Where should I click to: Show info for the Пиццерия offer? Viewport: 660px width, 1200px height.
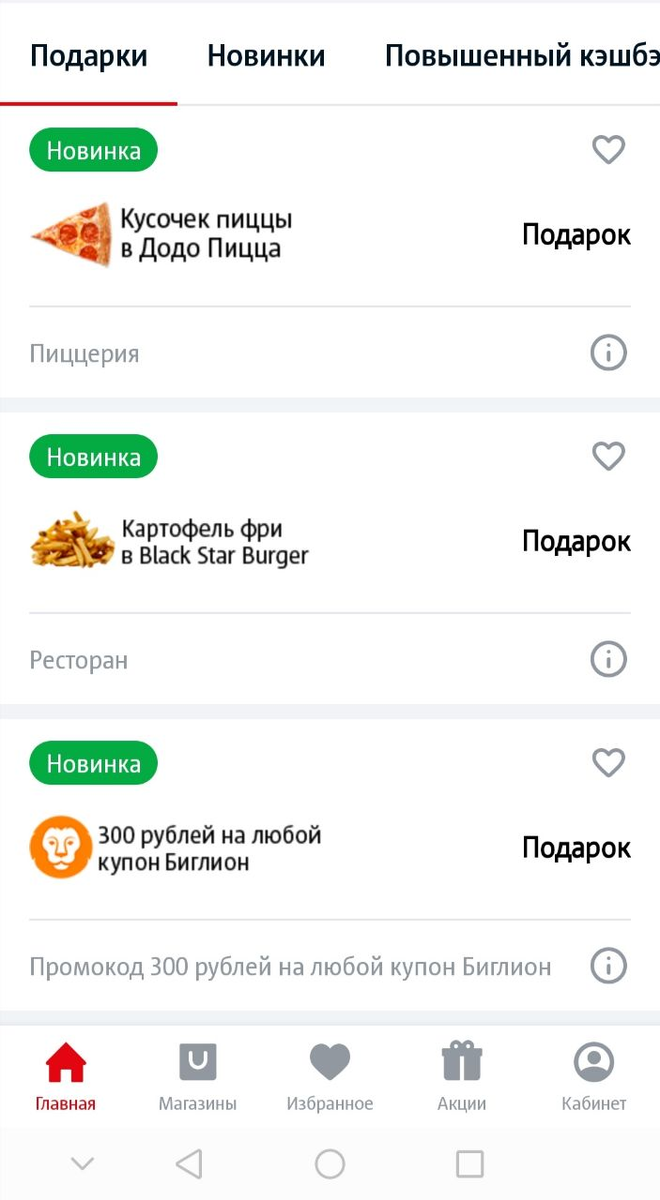coord(608,353)
